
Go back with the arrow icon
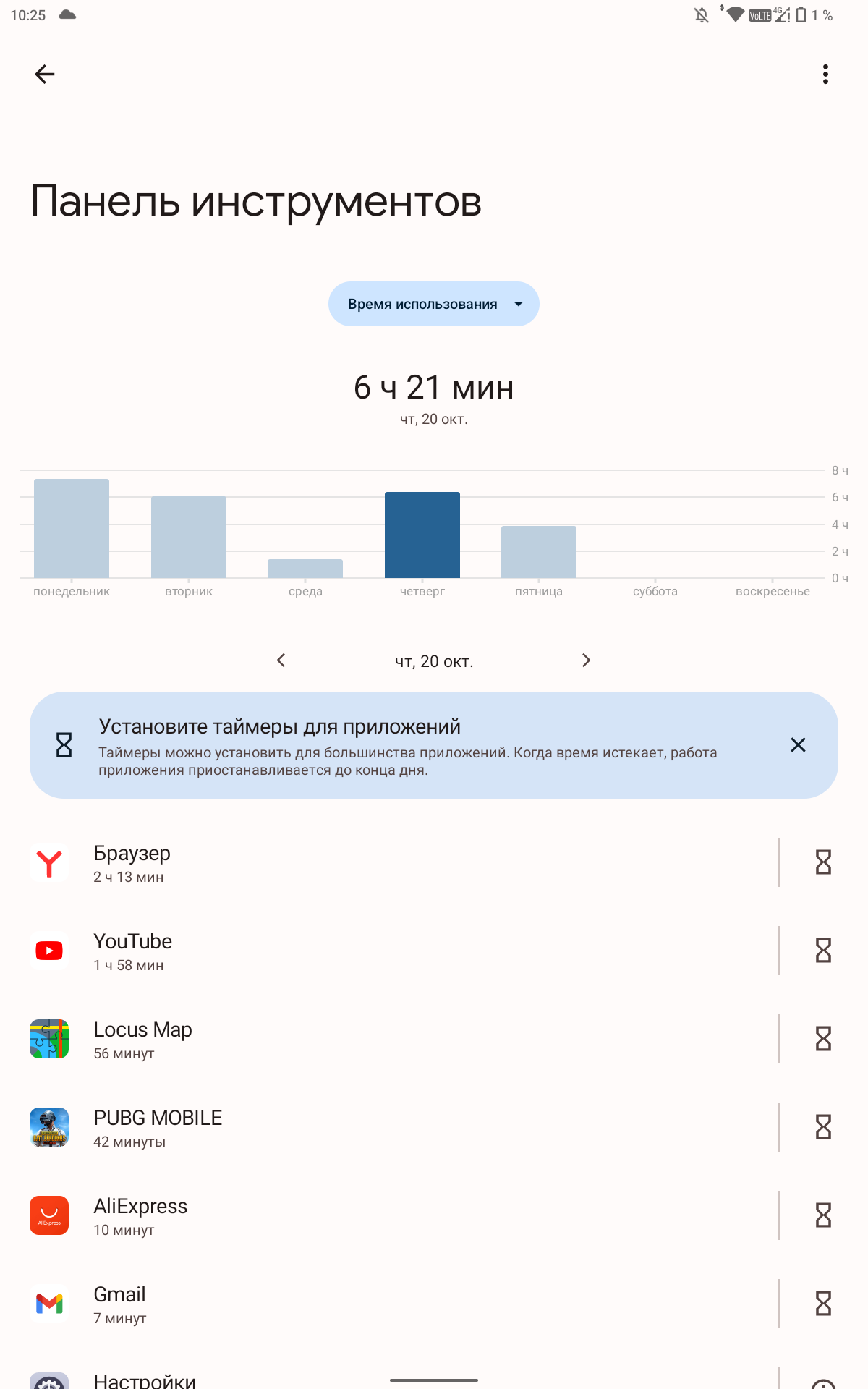(x=45, y=74)
